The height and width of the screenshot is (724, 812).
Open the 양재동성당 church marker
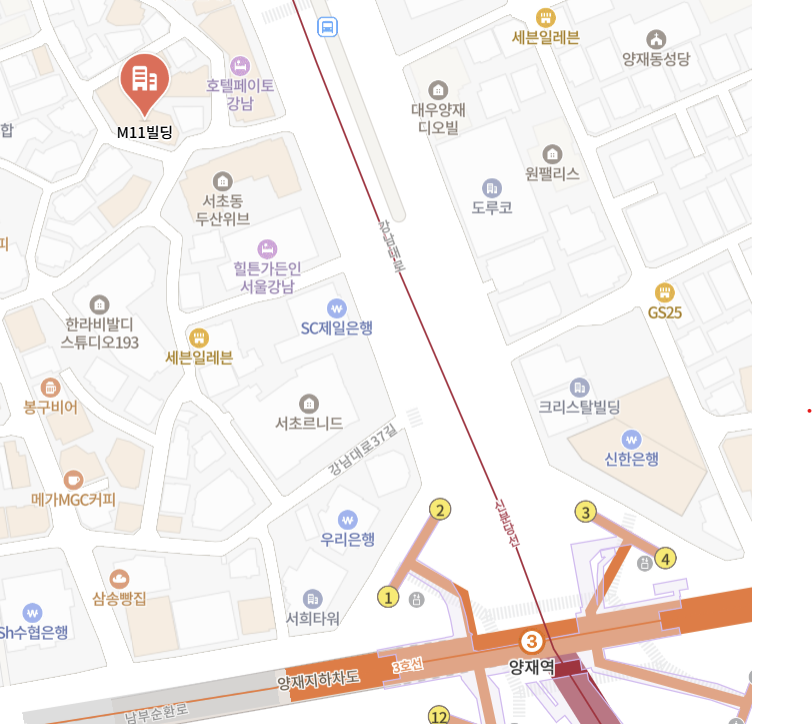tap(656, 40)
